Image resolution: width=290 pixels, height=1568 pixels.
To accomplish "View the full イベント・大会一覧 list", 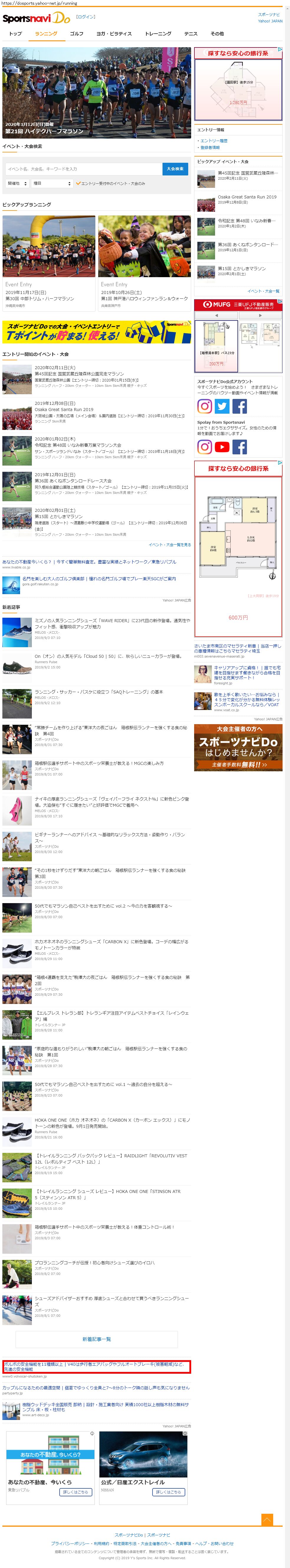I will [x=169, y=545].
